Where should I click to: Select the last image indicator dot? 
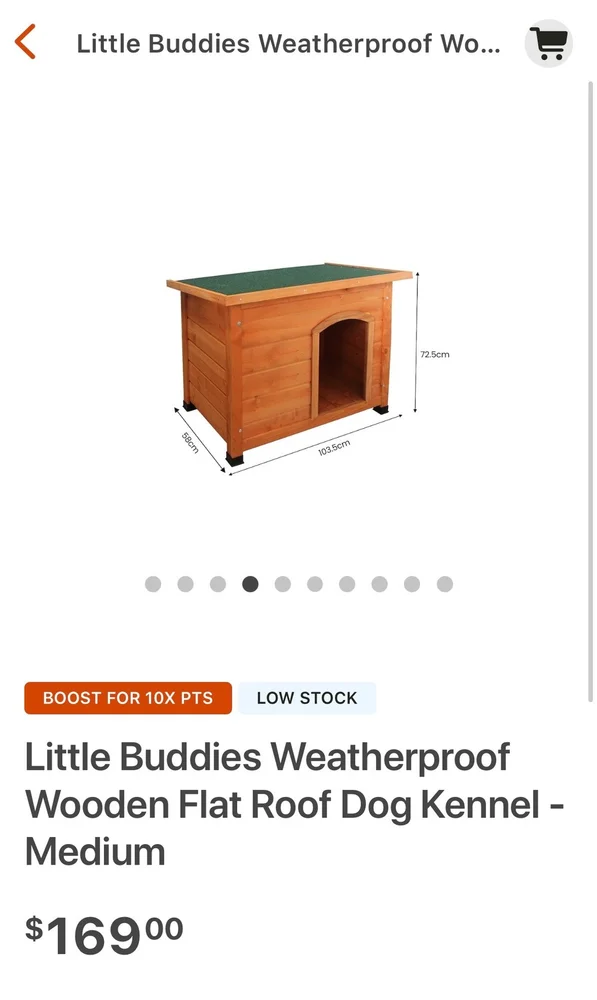point(445,584)
